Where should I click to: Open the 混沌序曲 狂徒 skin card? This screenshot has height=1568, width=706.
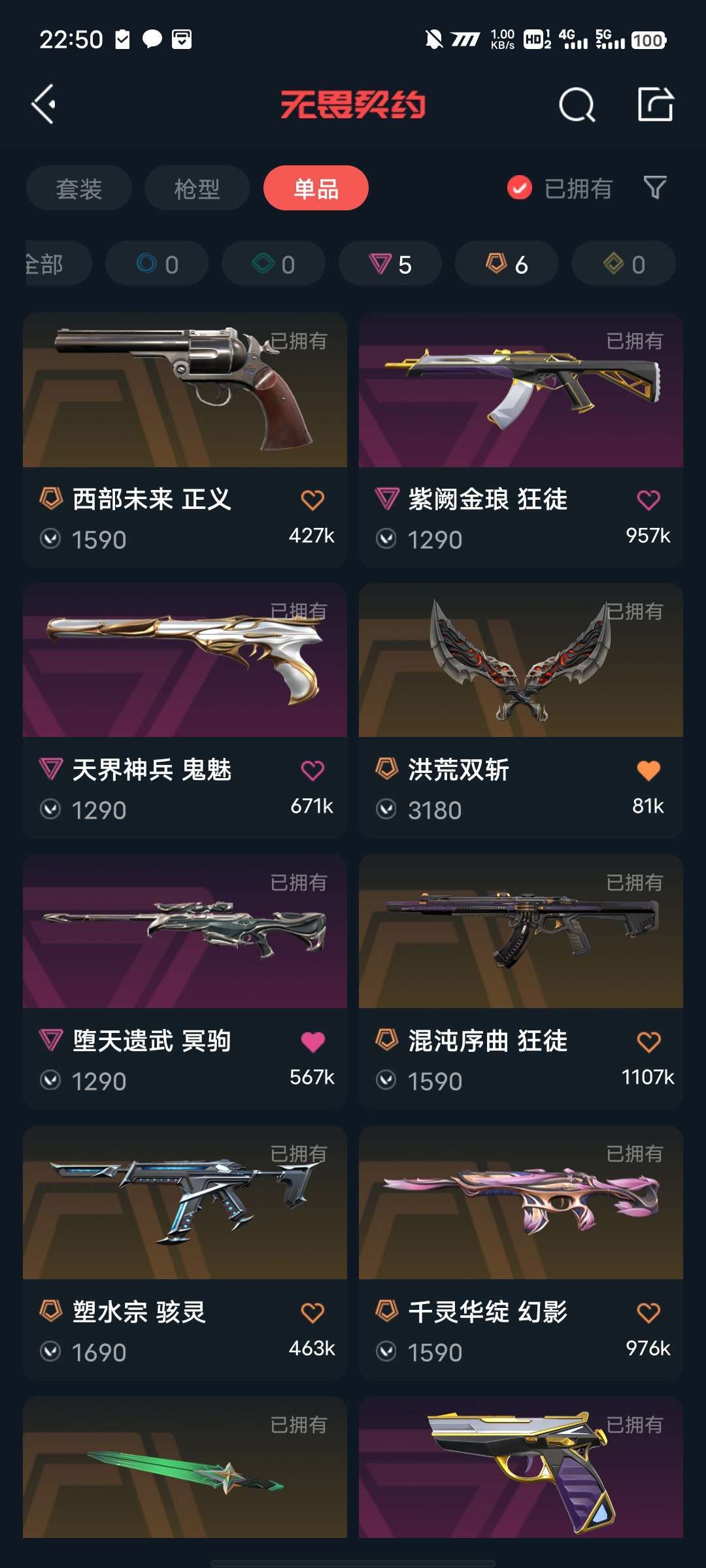click(x=521, y=981)
